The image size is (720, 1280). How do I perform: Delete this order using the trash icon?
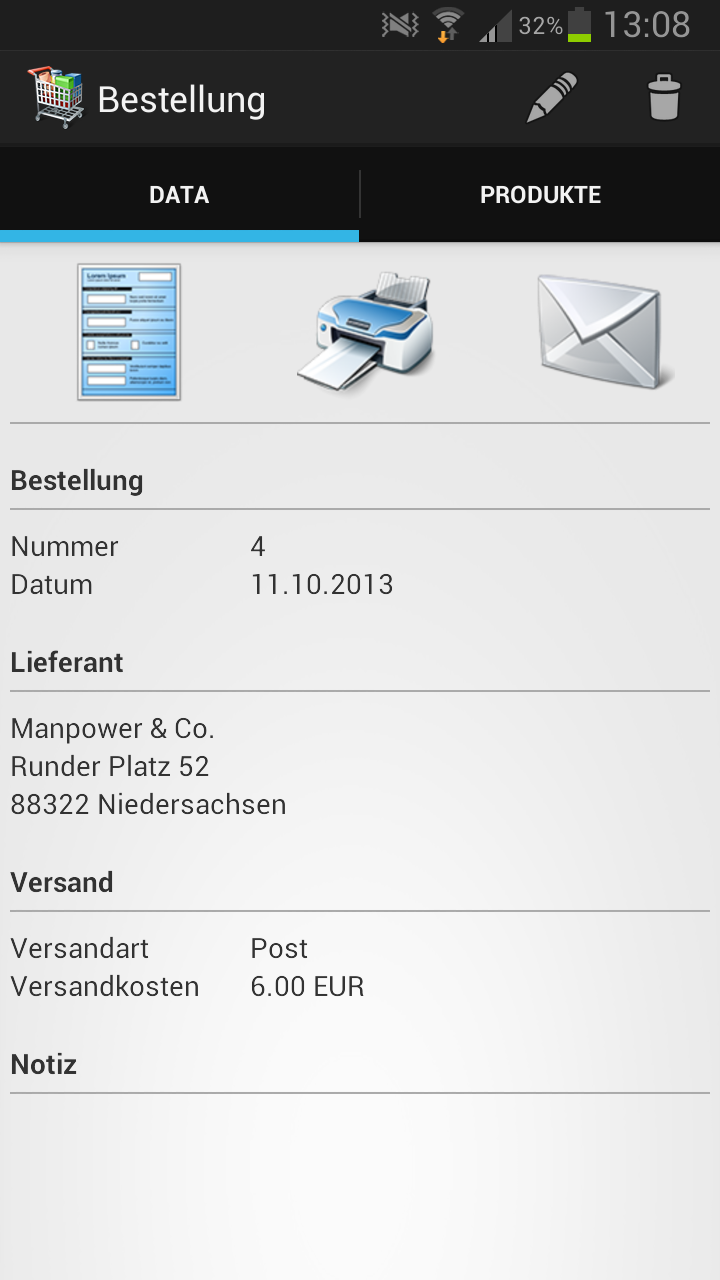663,98
